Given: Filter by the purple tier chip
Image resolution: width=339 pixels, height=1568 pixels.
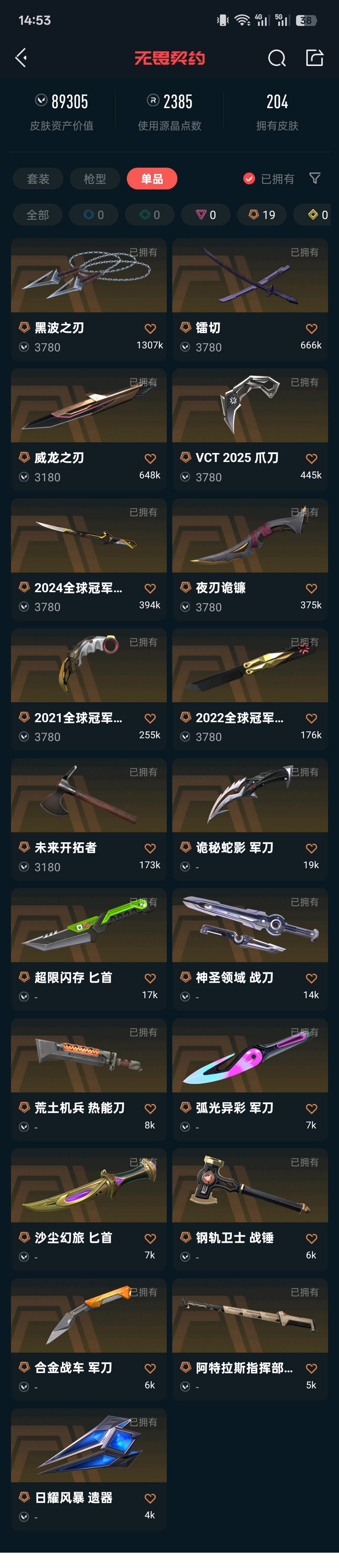Looking at the screenshot, I should click(206, 215).
